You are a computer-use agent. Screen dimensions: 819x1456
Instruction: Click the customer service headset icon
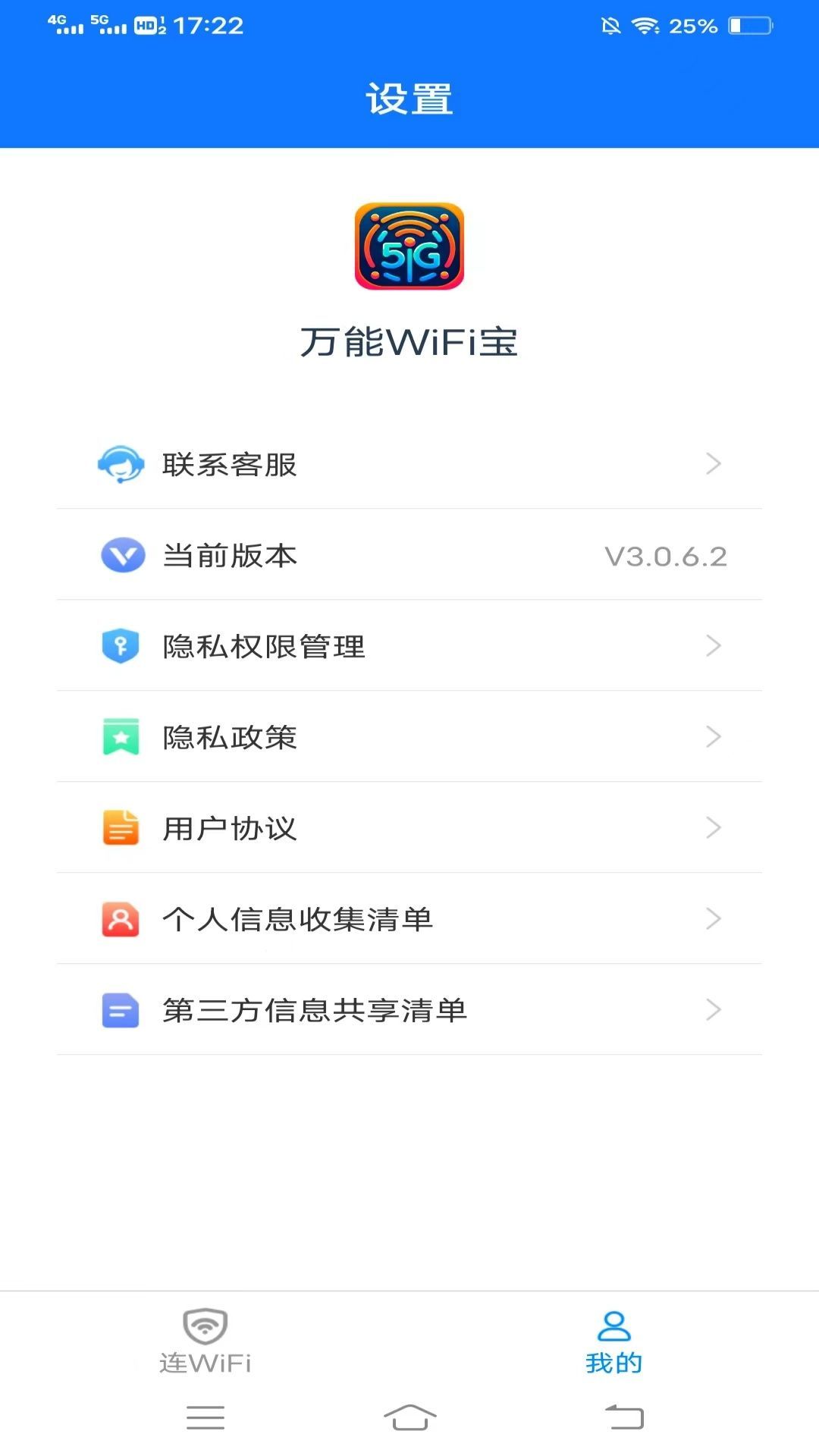click(121, 464)
